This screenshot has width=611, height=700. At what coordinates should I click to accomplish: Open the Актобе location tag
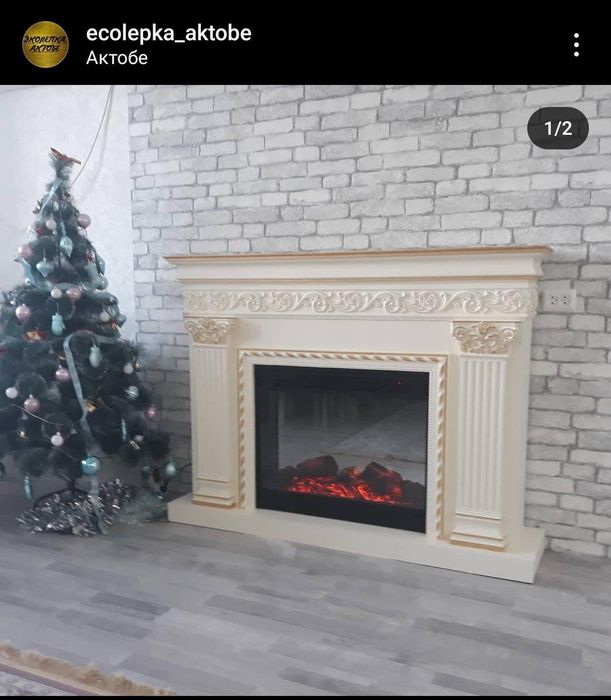pyautogui.click(x=117, y=58)
